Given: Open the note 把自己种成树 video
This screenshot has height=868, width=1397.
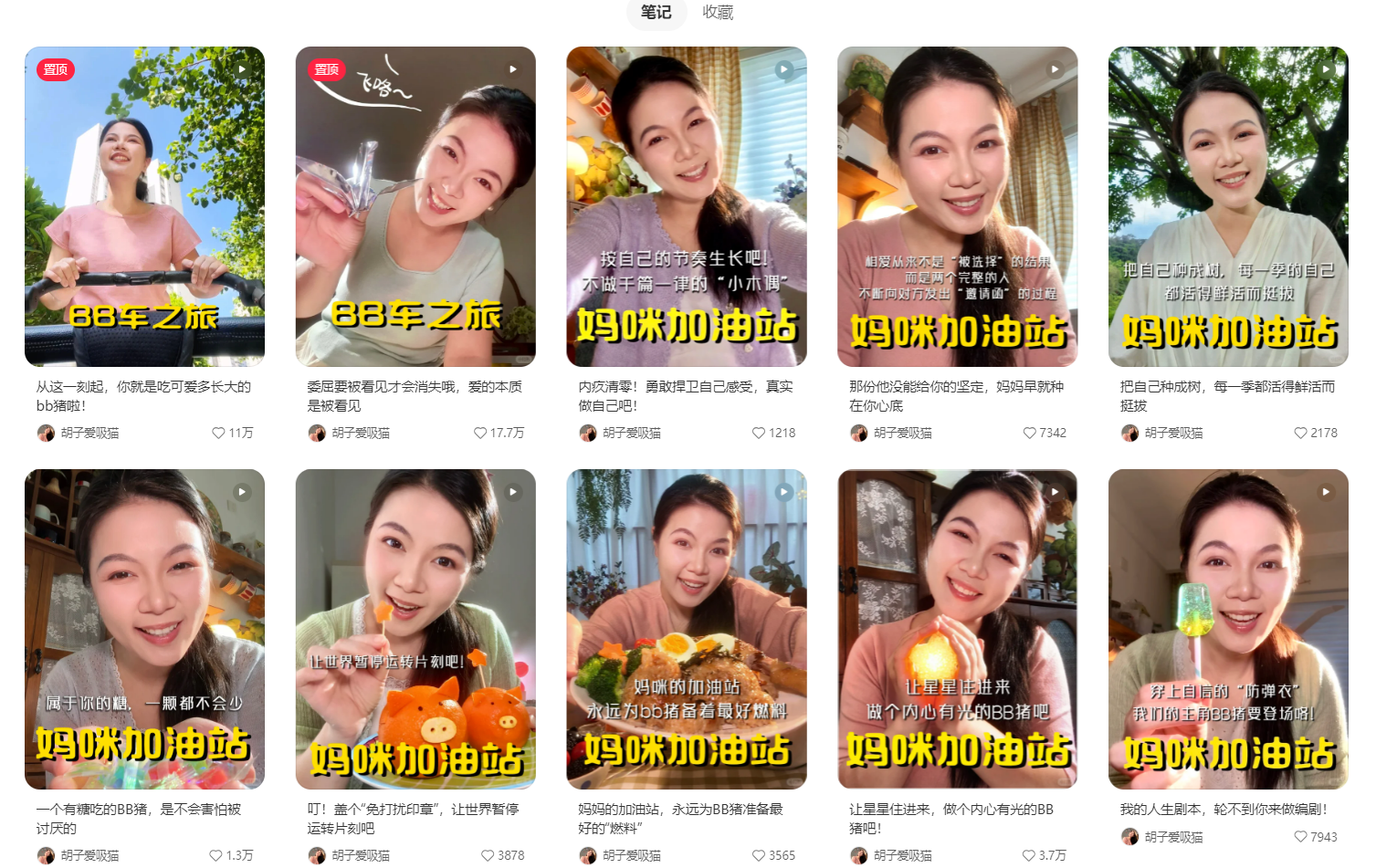Looking at the screenshot, I should pyautogui.click(x=1228, y=206).
